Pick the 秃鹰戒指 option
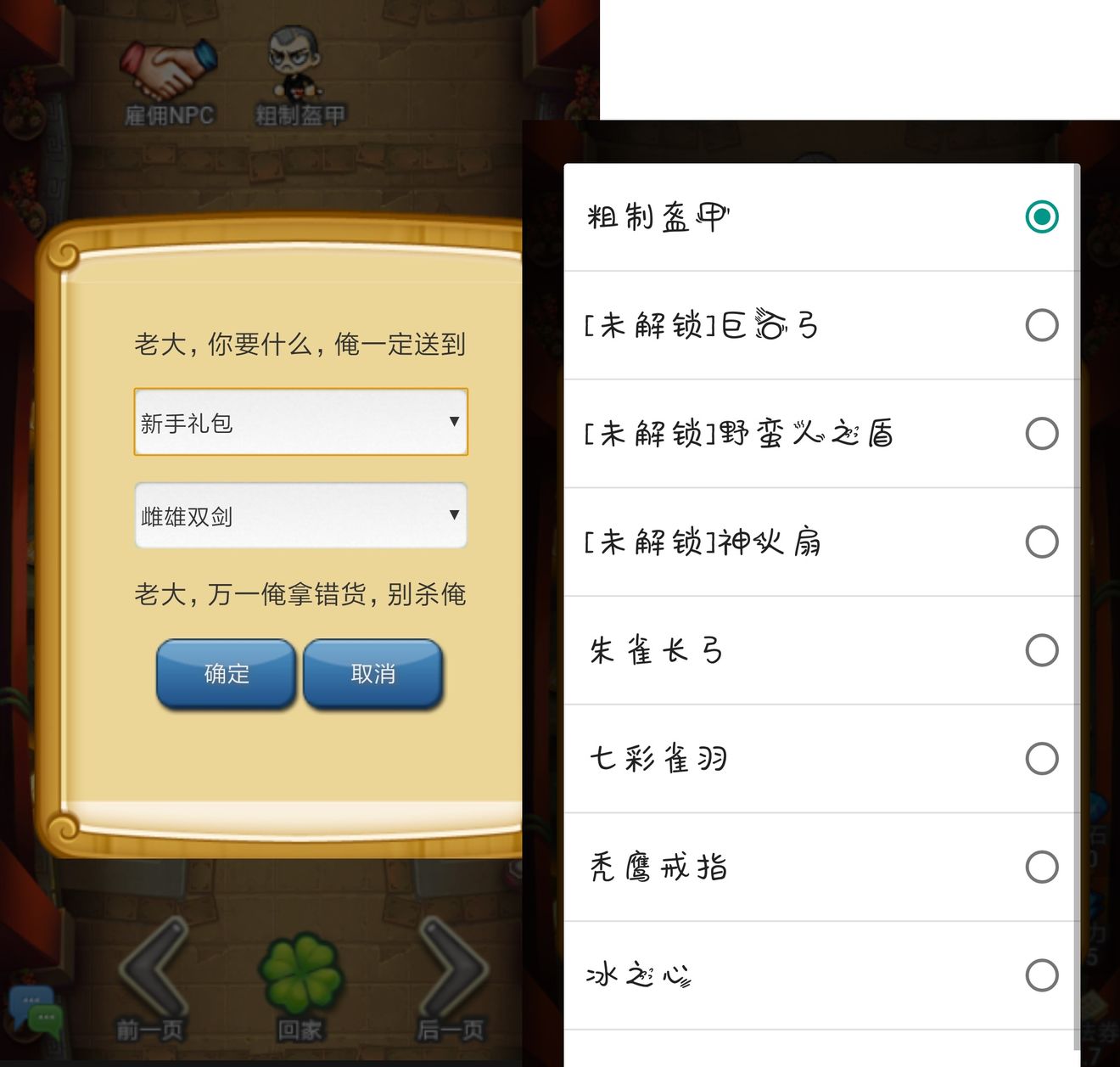1120x1067 pixels. (820, 867)
